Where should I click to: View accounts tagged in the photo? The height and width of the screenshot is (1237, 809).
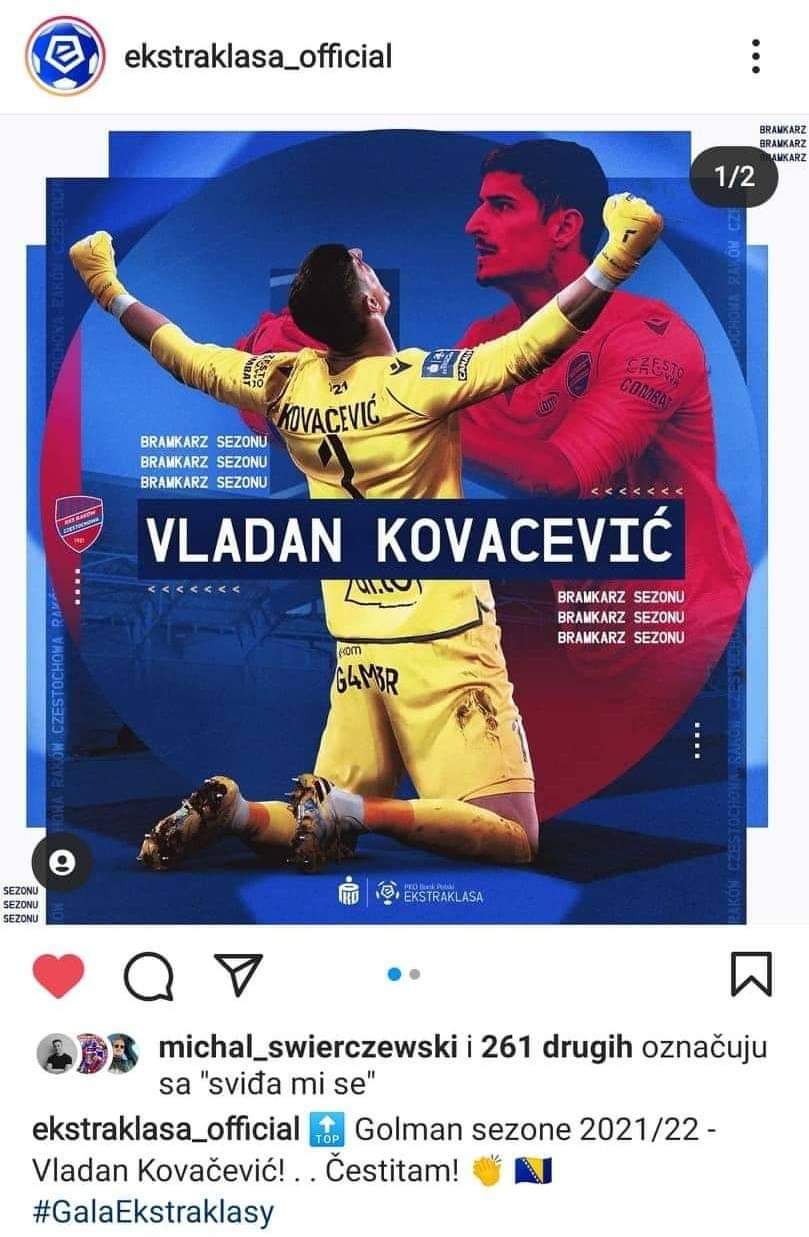62,861
